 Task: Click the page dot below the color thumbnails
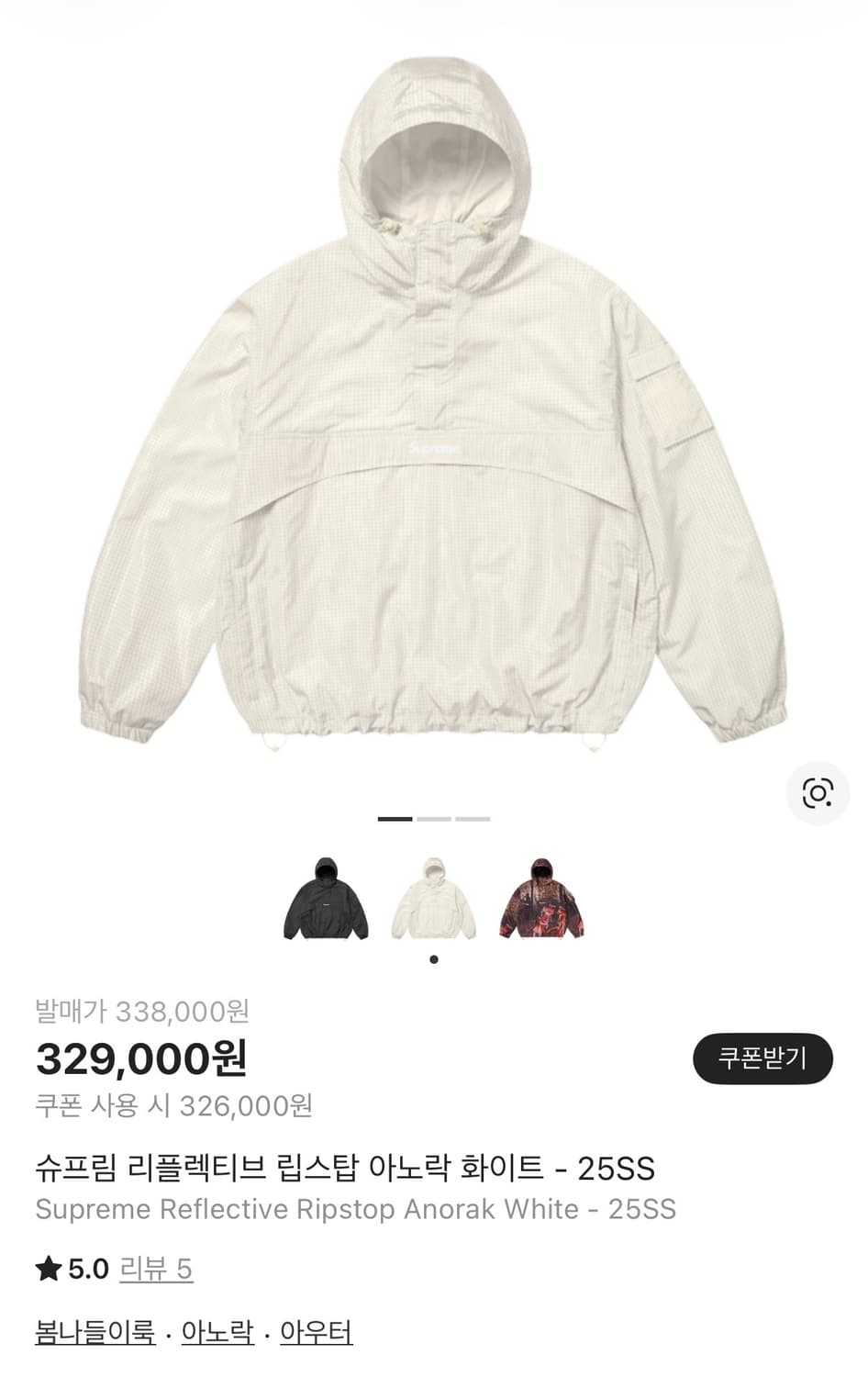click(x=433, y=958)
